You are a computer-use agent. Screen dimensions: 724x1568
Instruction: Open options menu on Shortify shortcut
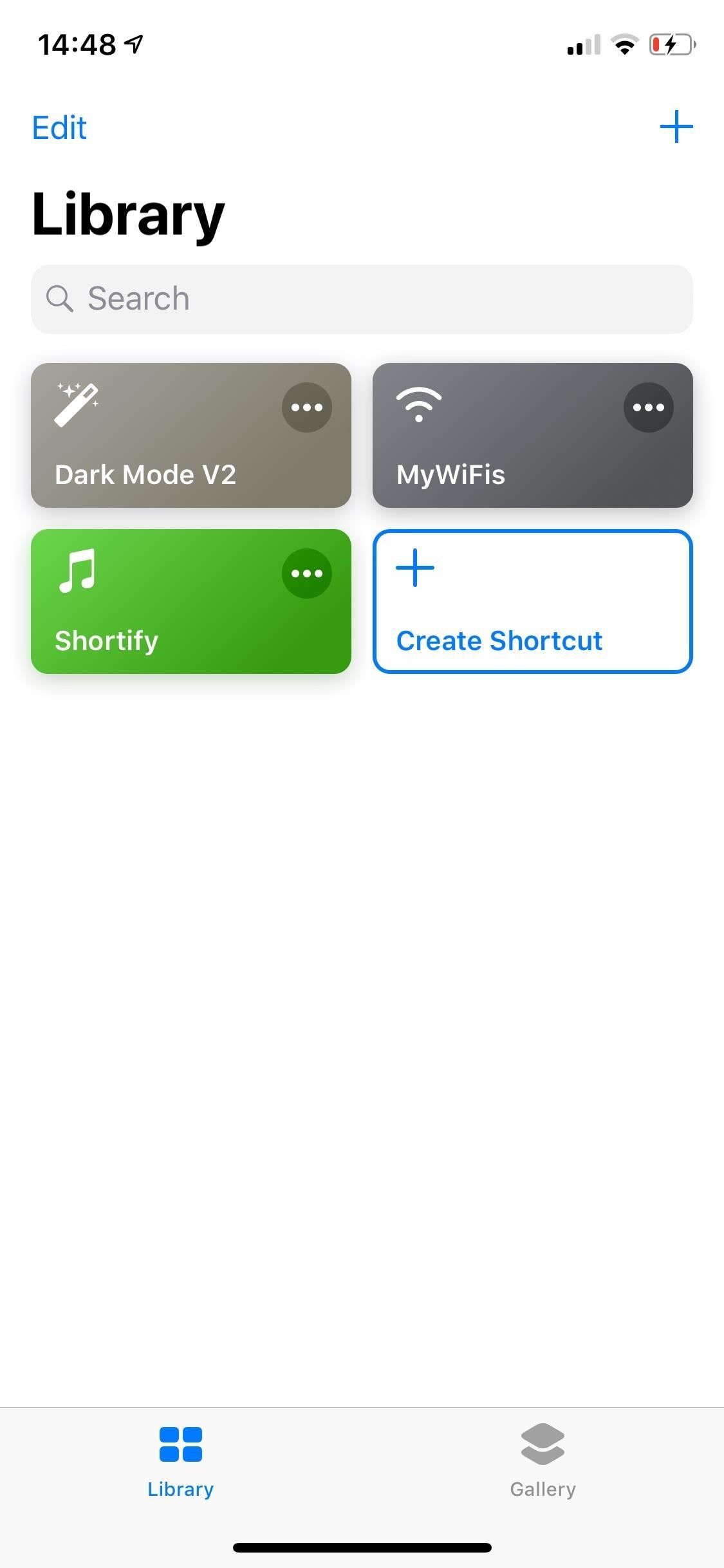pyautogui.click(x=306, y=574)
